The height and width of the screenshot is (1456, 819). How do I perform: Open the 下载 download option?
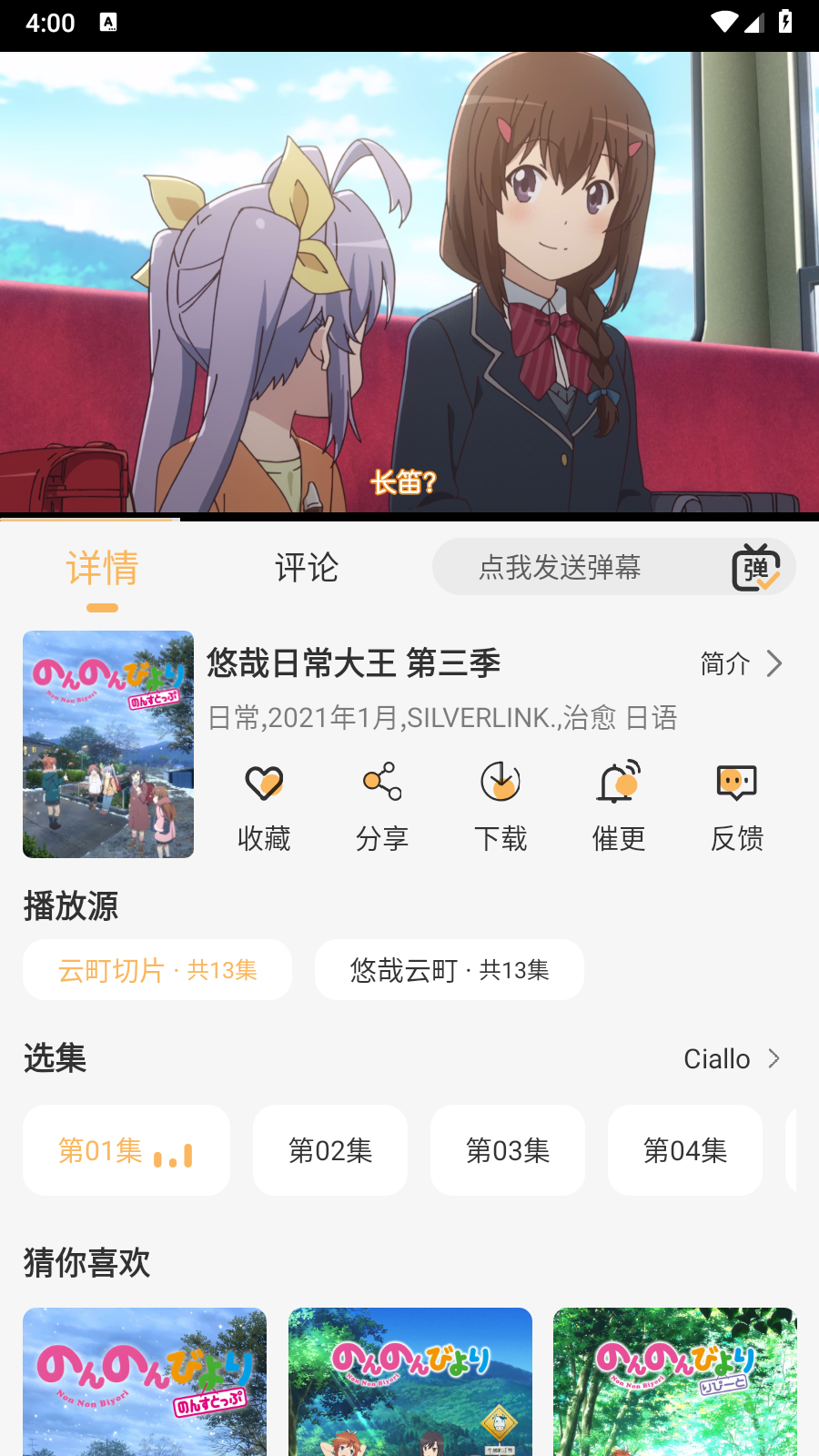[500, 807]
